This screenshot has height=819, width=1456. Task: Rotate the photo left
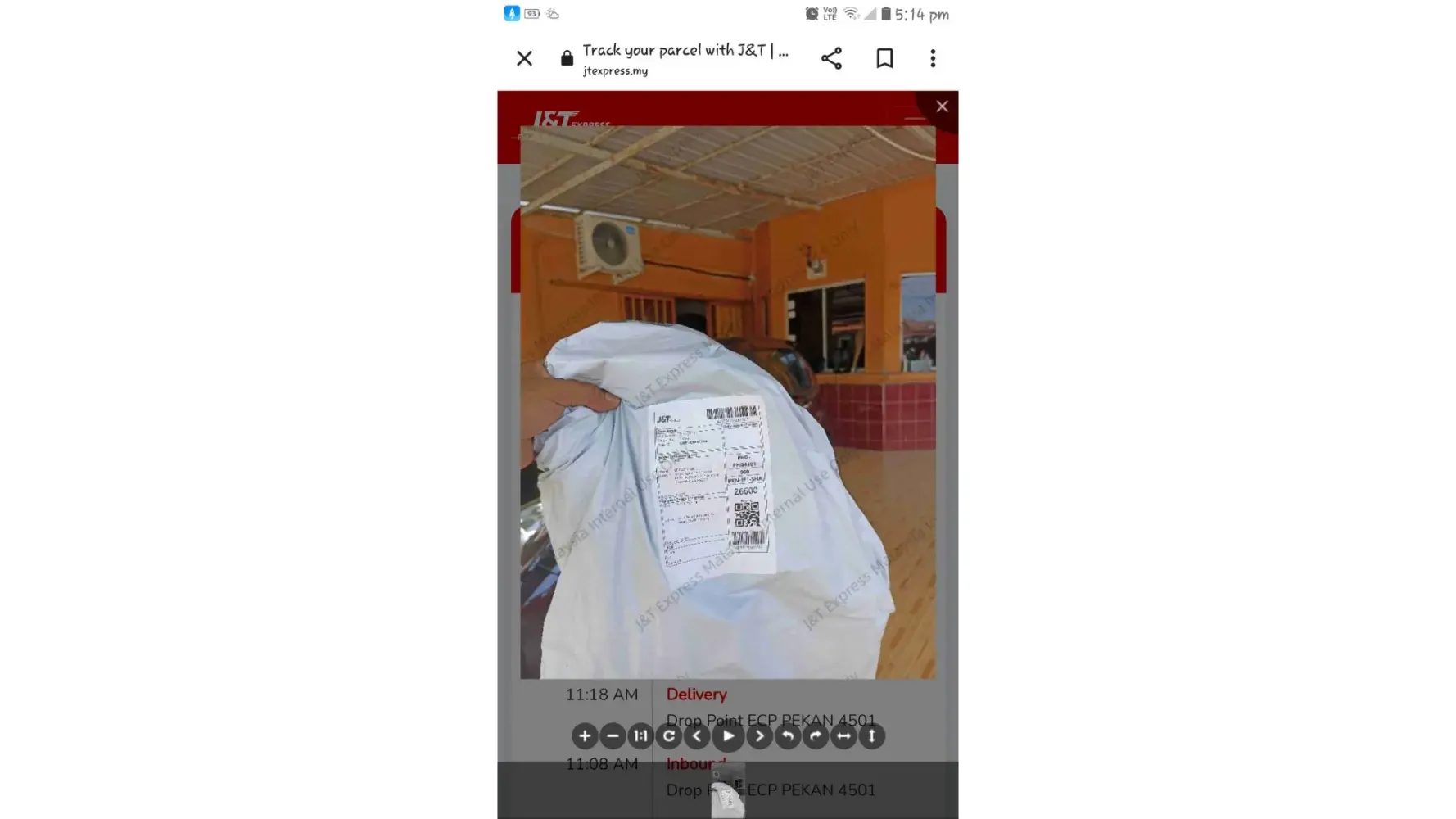coord(787,736)
